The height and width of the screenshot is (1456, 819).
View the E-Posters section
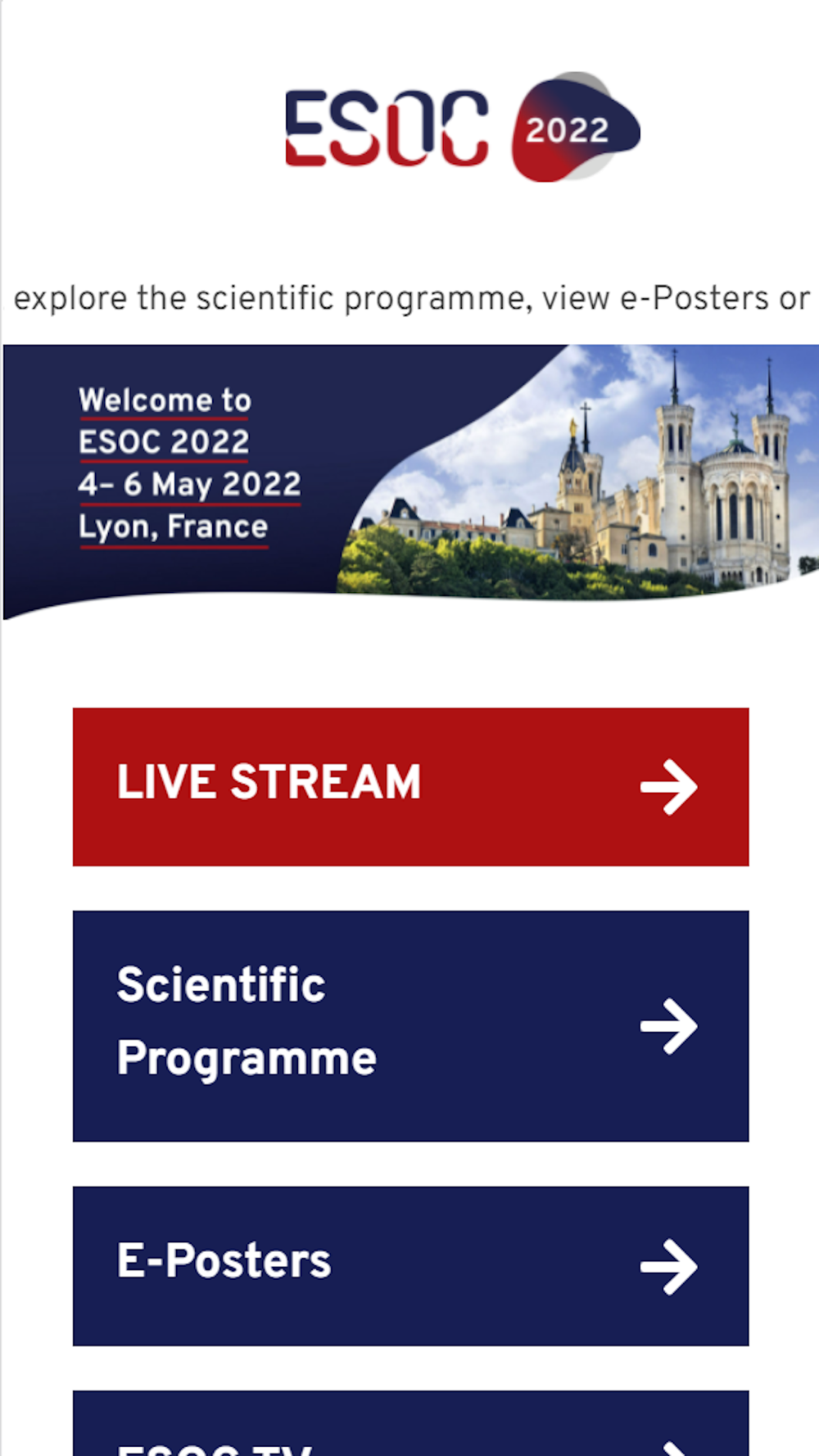[410, 1265]
